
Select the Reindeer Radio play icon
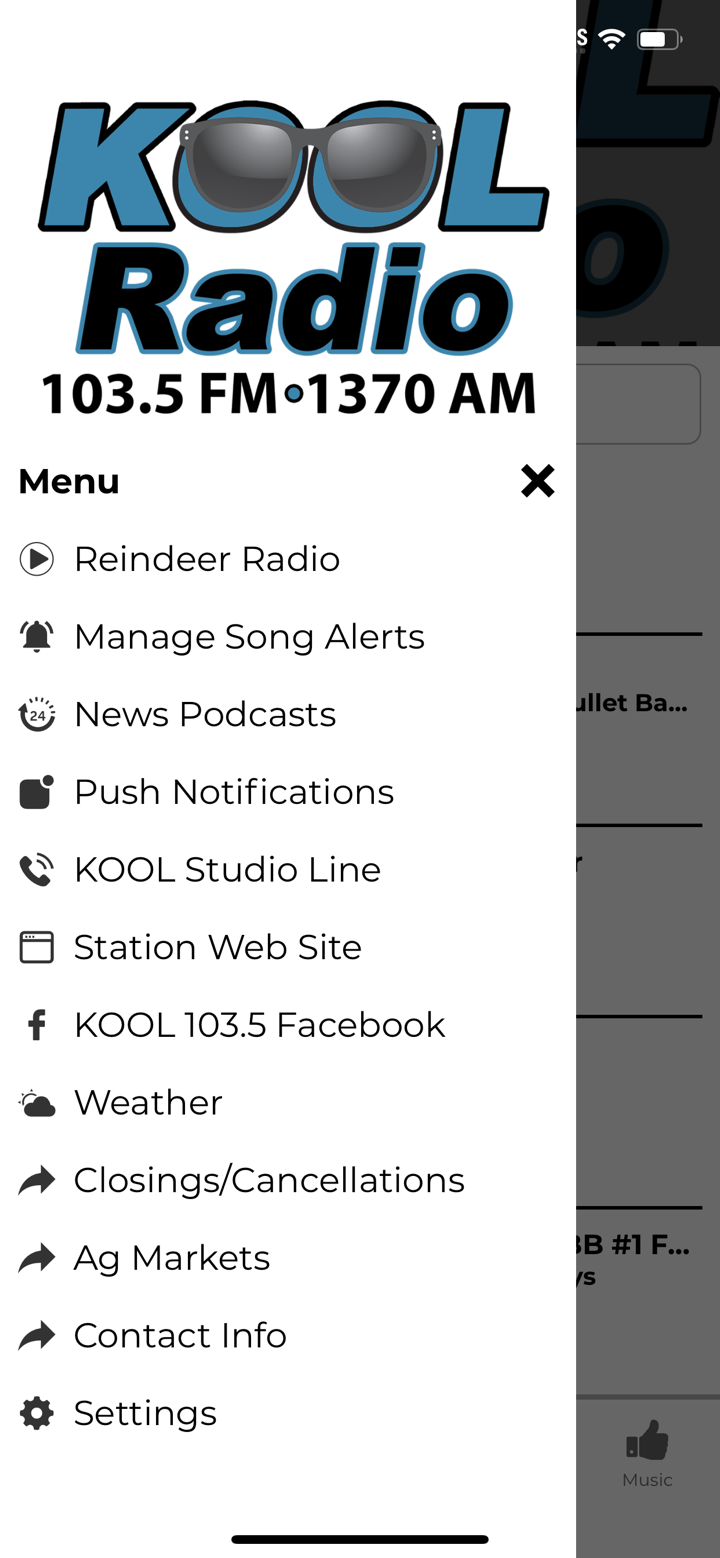36,559
